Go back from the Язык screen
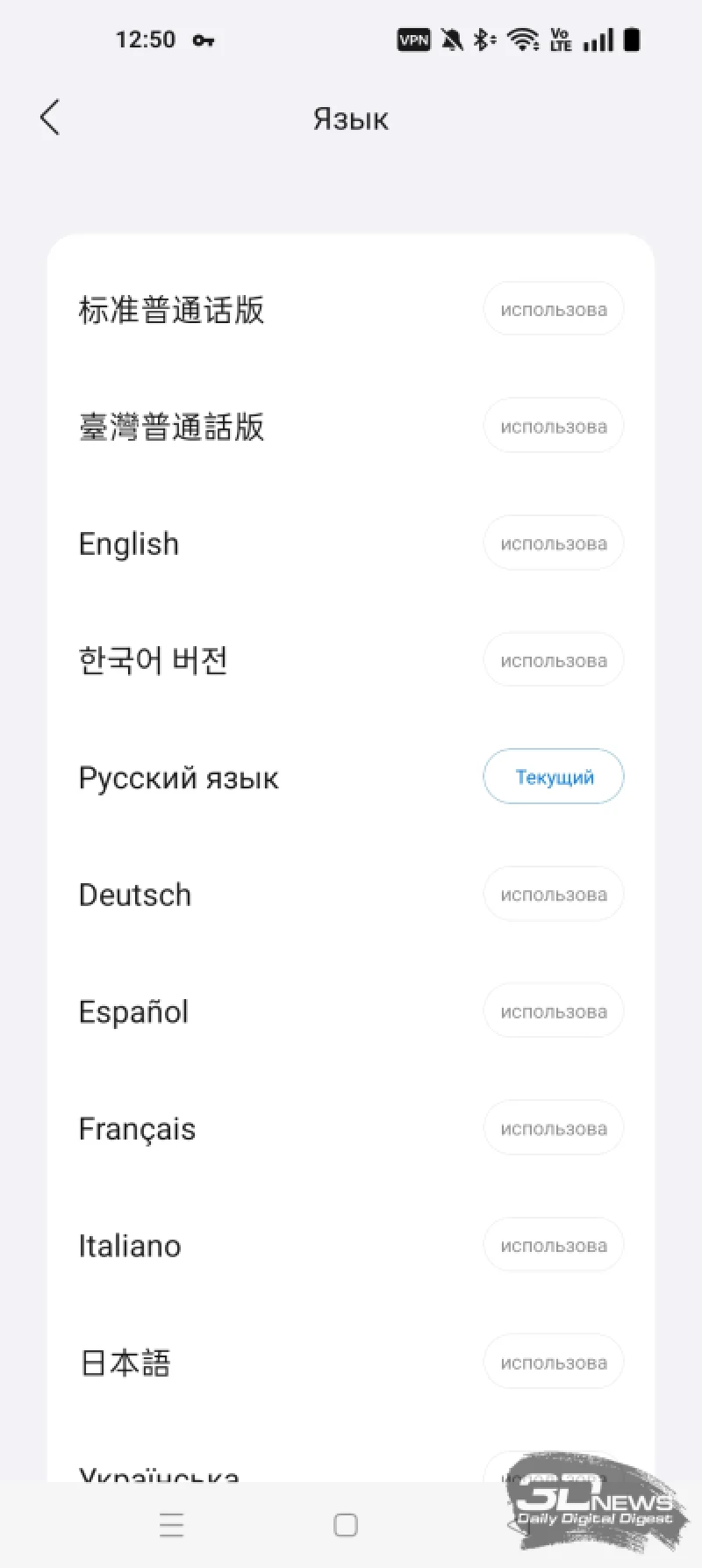The image size is (702, 1568). click(x=50, y=118)
